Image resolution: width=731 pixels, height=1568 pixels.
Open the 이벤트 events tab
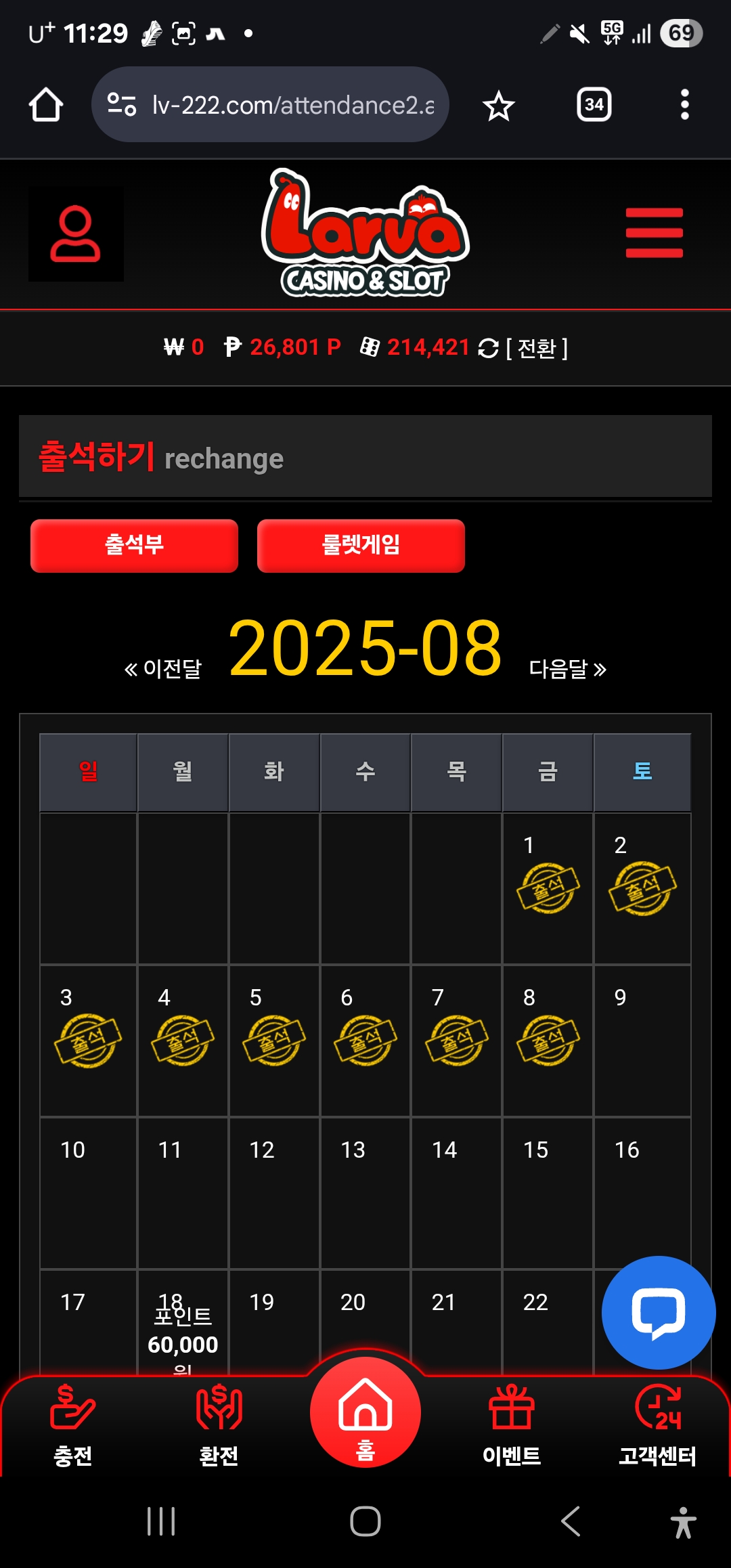pyautogui.click(x=512, y=1423)
